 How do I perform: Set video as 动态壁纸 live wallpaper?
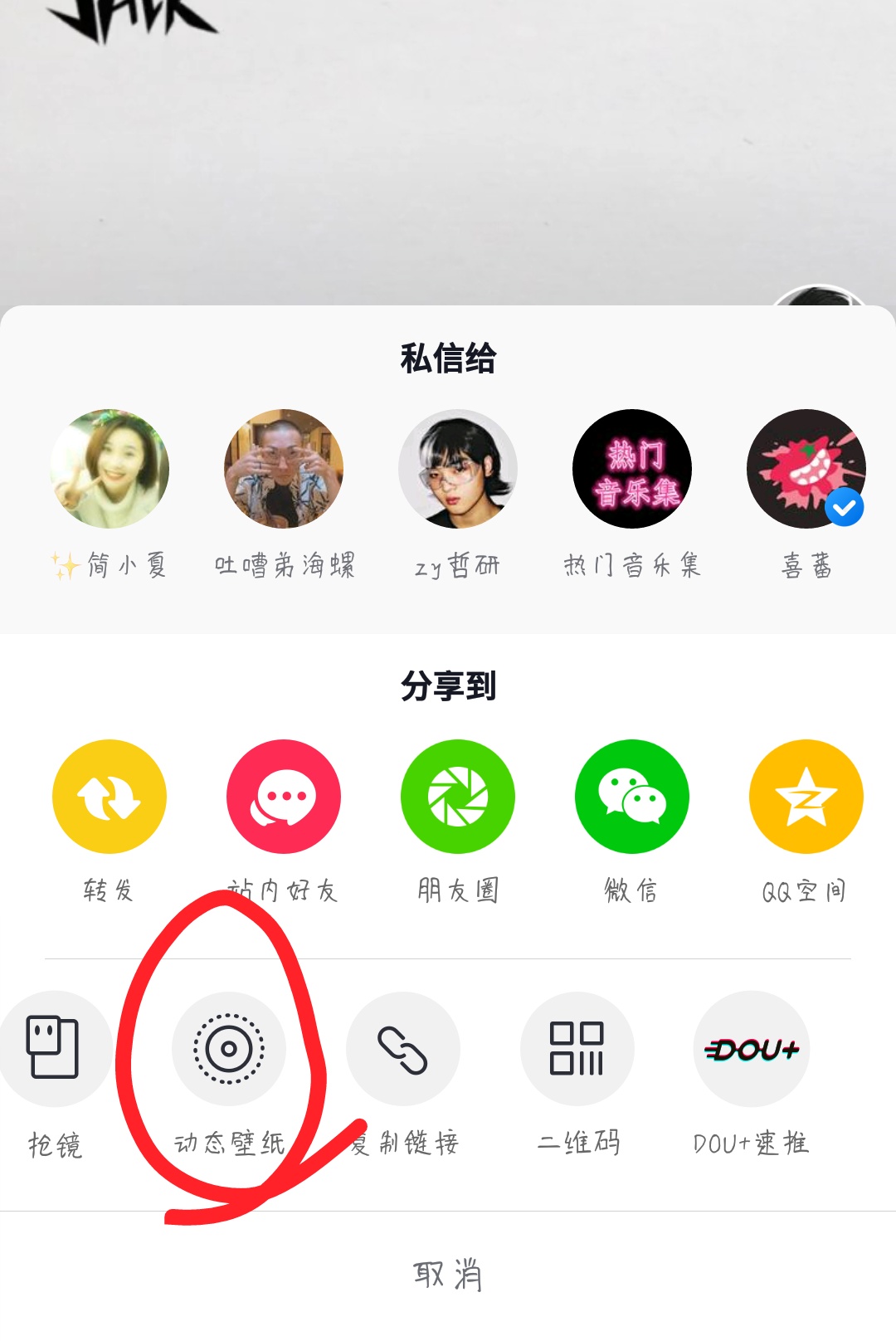click(x=229, y=1049)
